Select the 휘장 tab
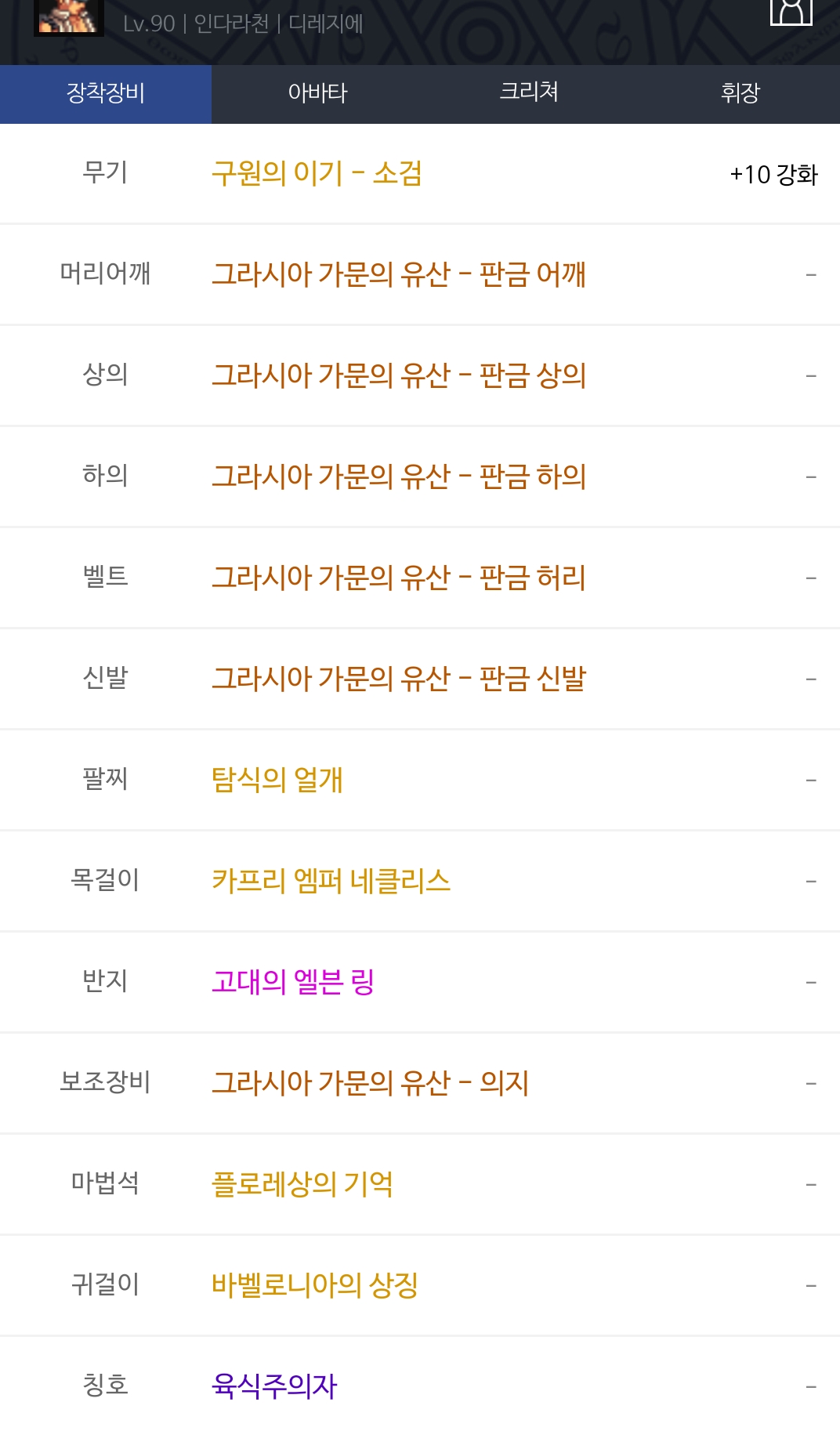The height and width of the screenshot is (1431, 840). tap(740, 93)
